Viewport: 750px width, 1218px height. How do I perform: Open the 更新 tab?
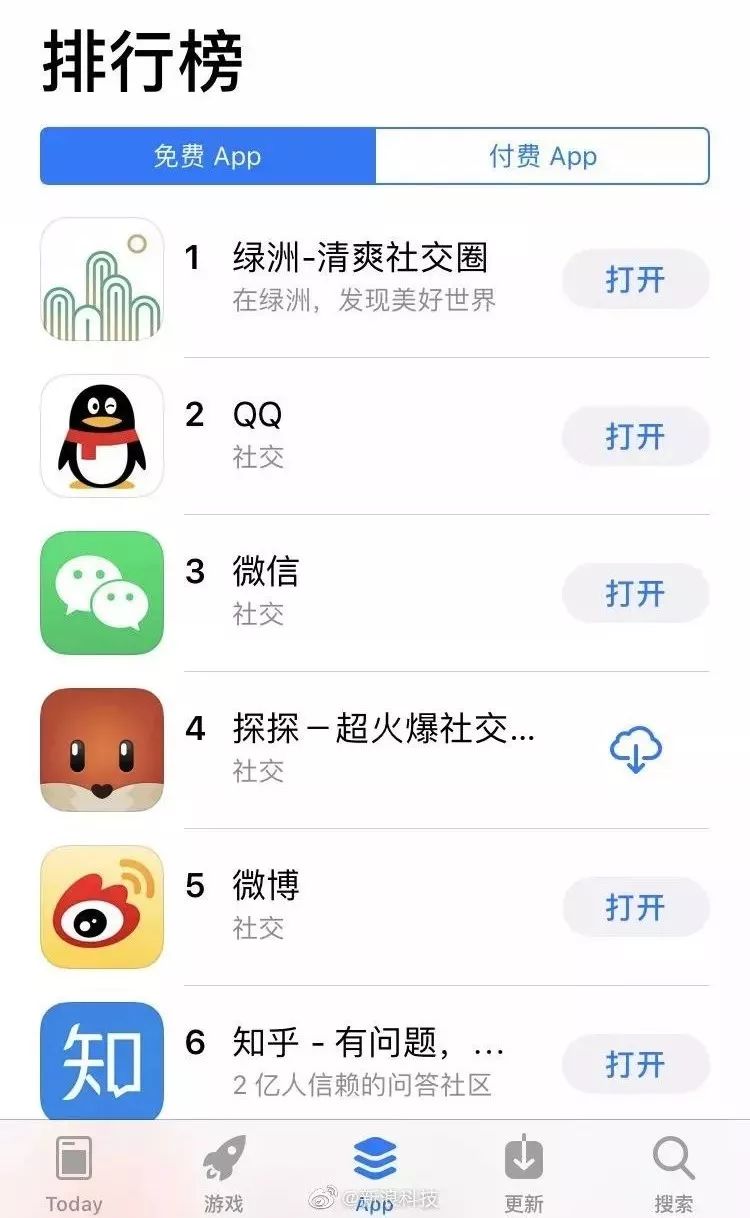click(524, 1172)
